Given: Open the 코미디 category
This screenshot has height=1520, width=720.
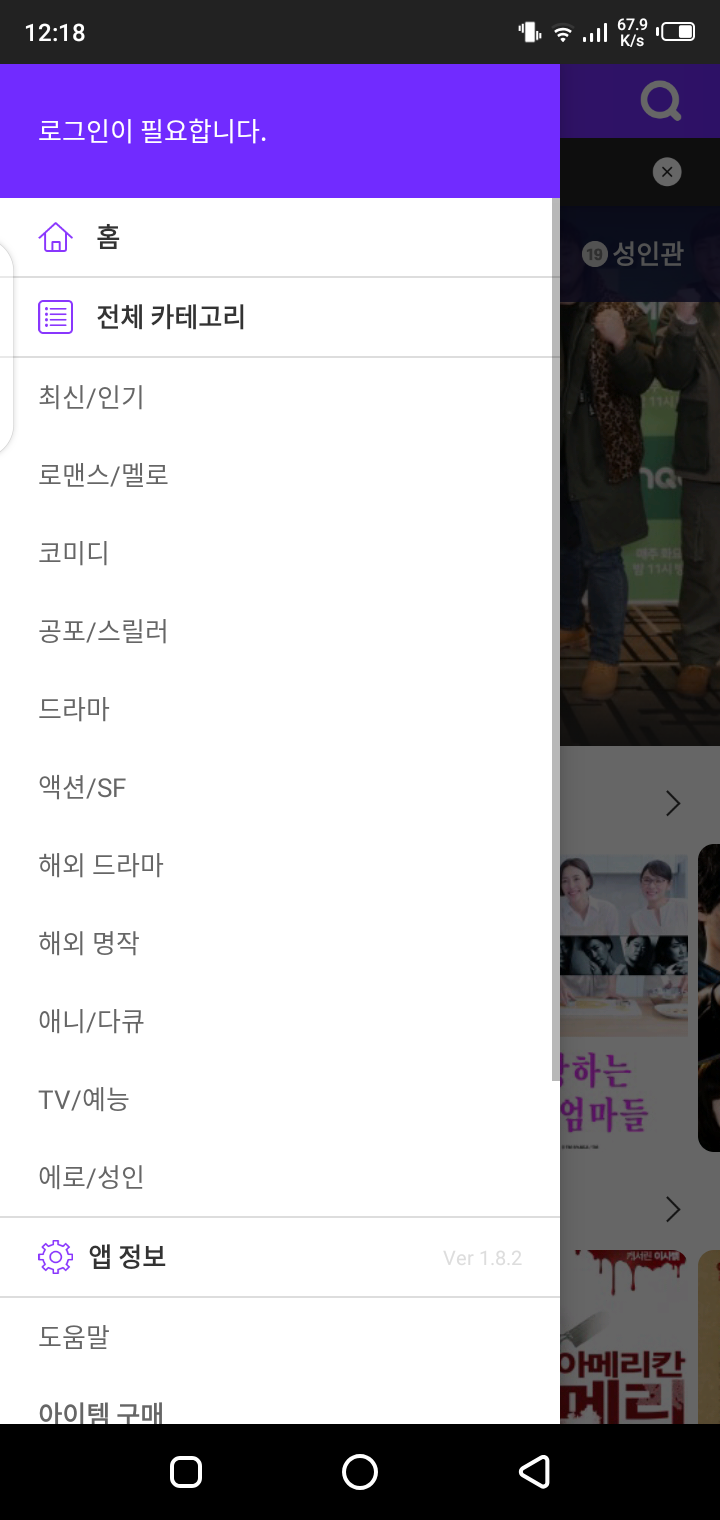Looking at the screenshot, I should 74,553.
